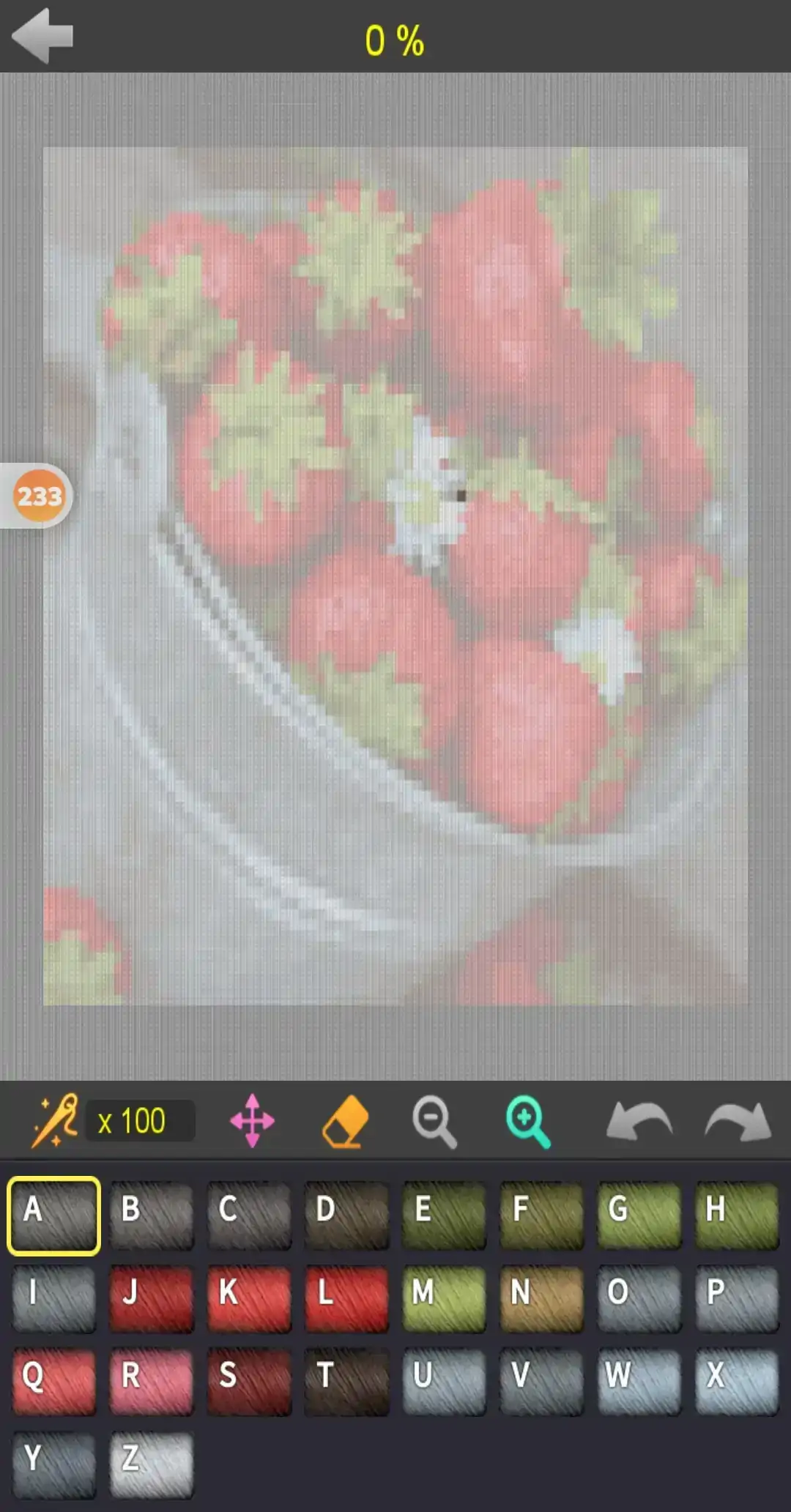Open the orange 233 side badge
This screenshot has height=1512, width=791.
coord(39,496)
